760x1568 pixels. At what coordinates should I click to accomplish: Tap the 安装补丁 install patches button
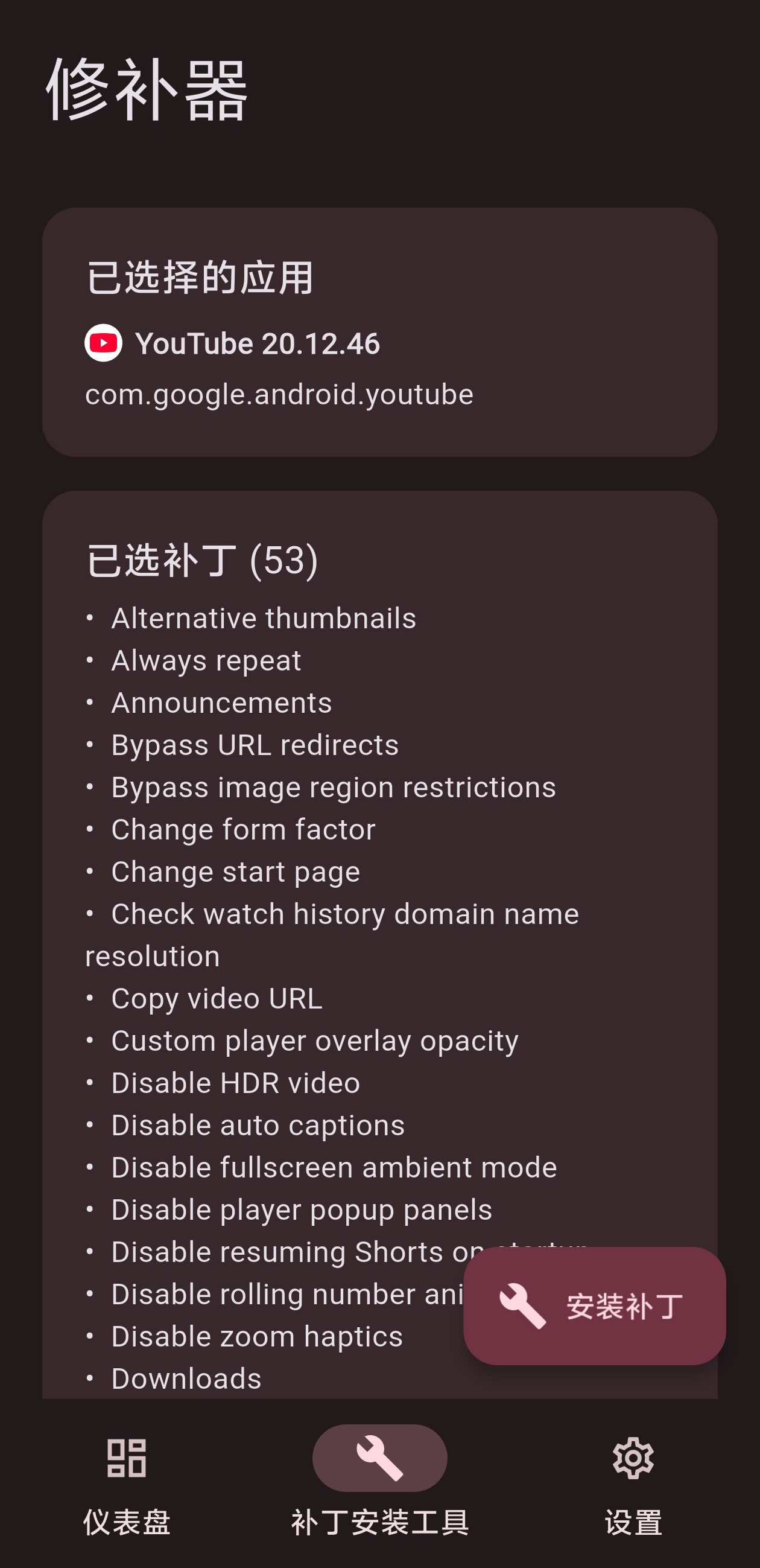coord(594,1305)
